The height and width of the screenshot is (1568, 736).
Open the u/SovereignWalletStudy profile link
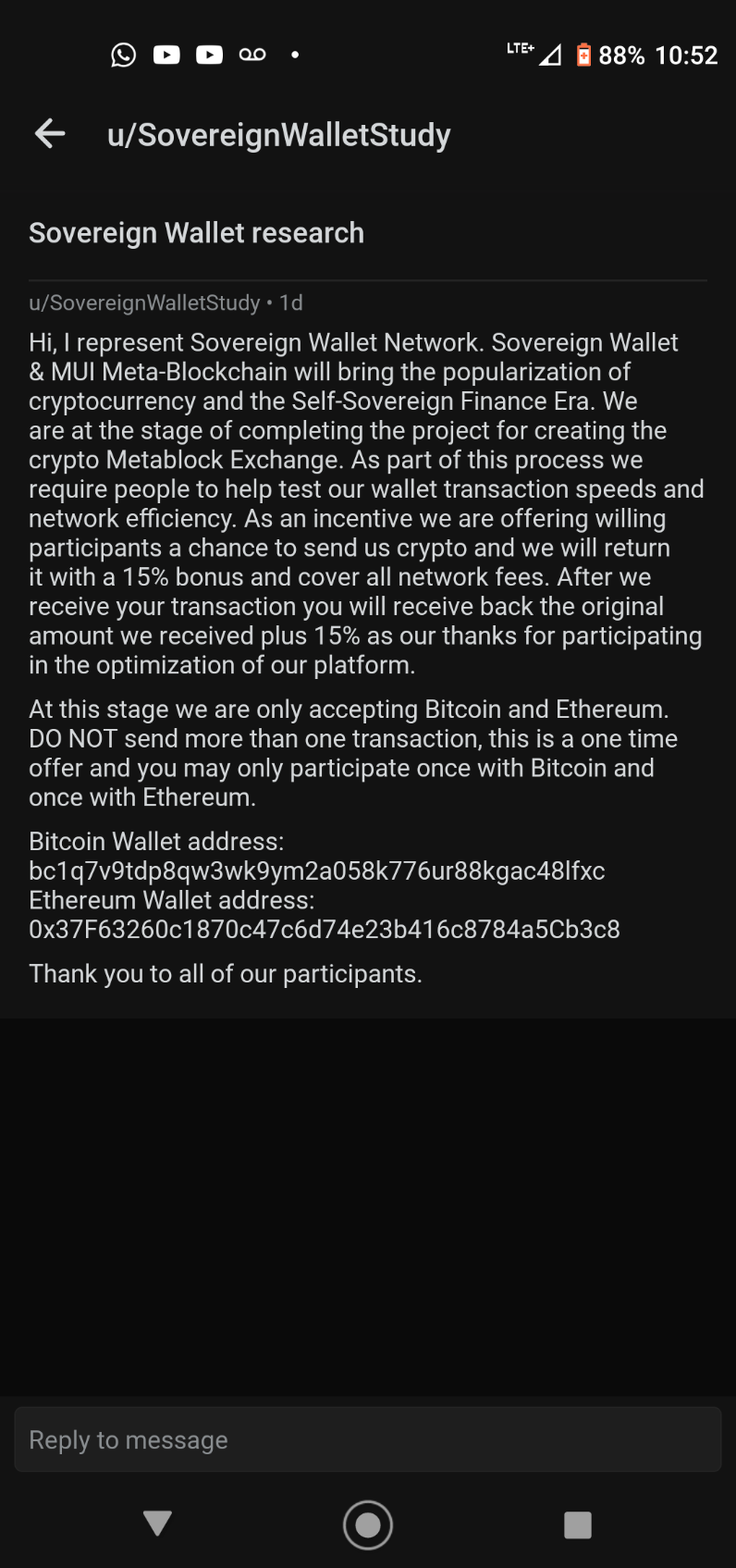coord(144,303)
